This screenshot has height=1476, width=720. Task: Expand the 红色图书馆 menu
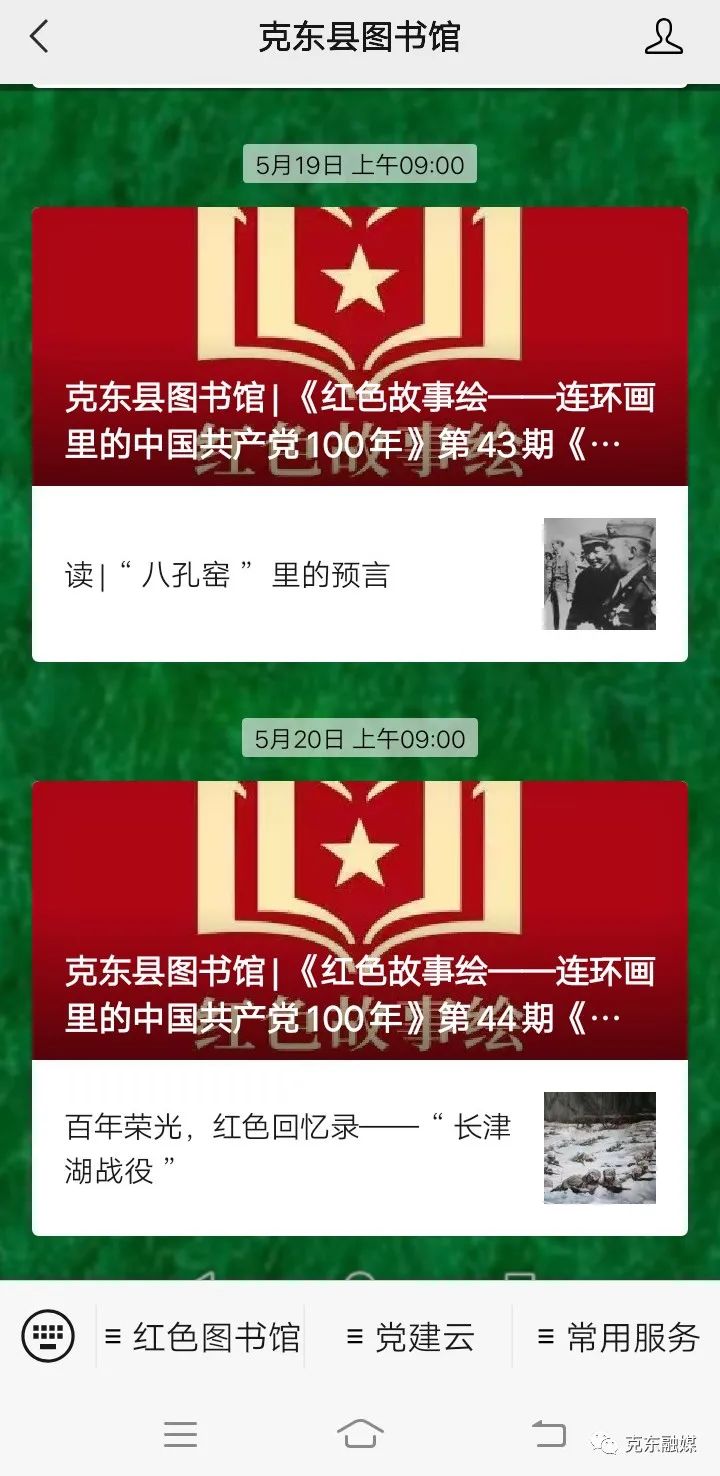pyautogui.click(x=203, y=1337)
